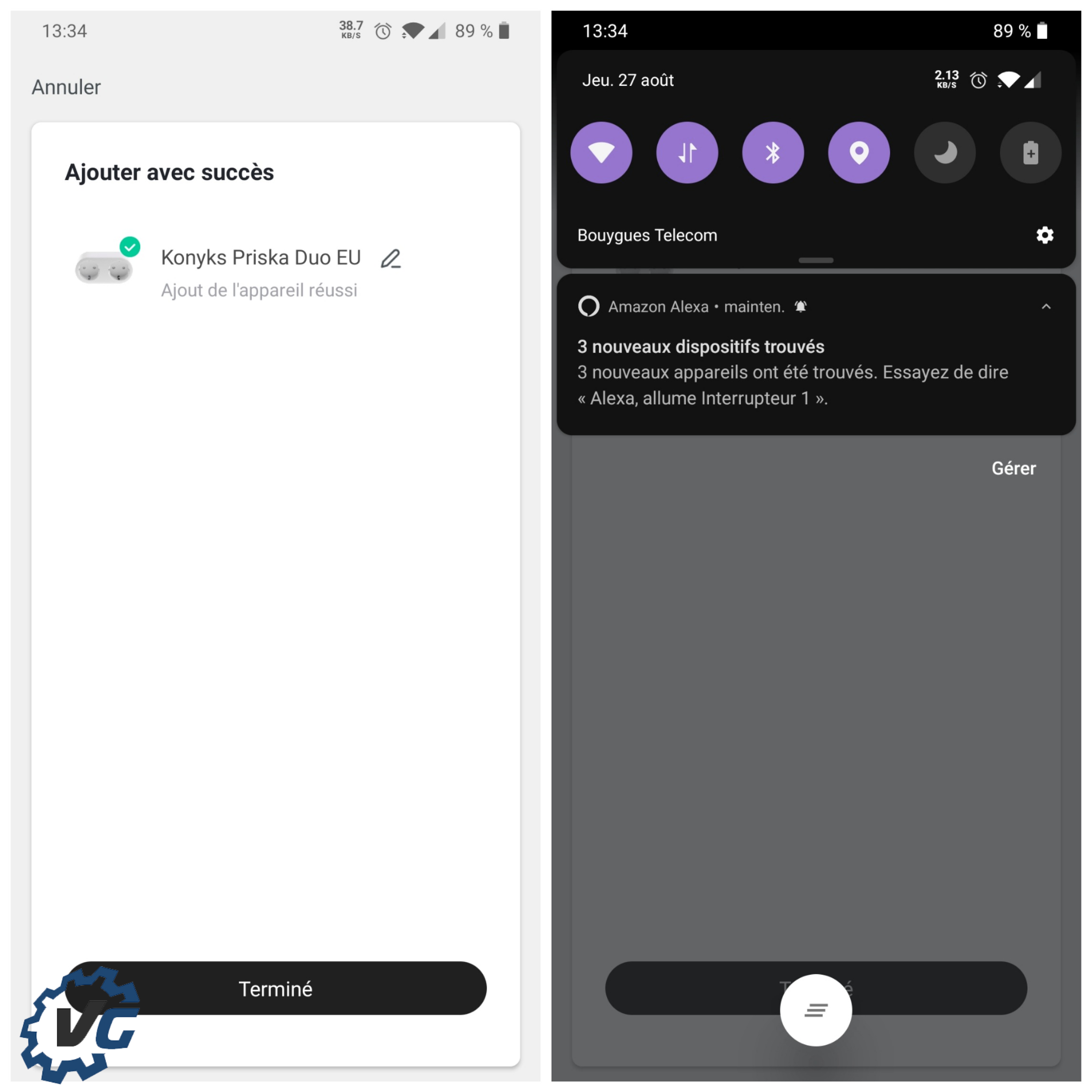The height and width of the screenshot is (1092, 1092).
Task: Open settings via the gear icon
Action: tap(1044, 235)
